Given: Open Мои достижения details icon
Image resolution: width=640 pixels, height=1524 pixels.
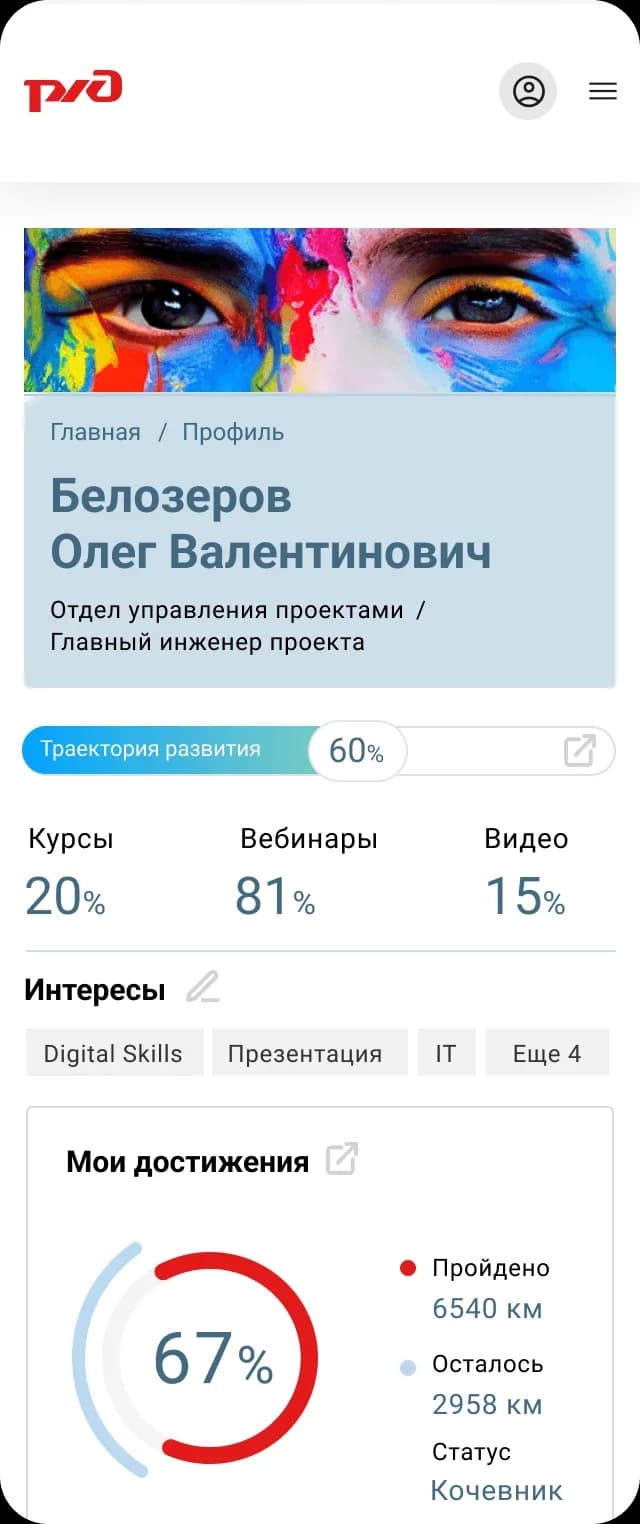Looking at the screenshot, I should pos(342,1159).
